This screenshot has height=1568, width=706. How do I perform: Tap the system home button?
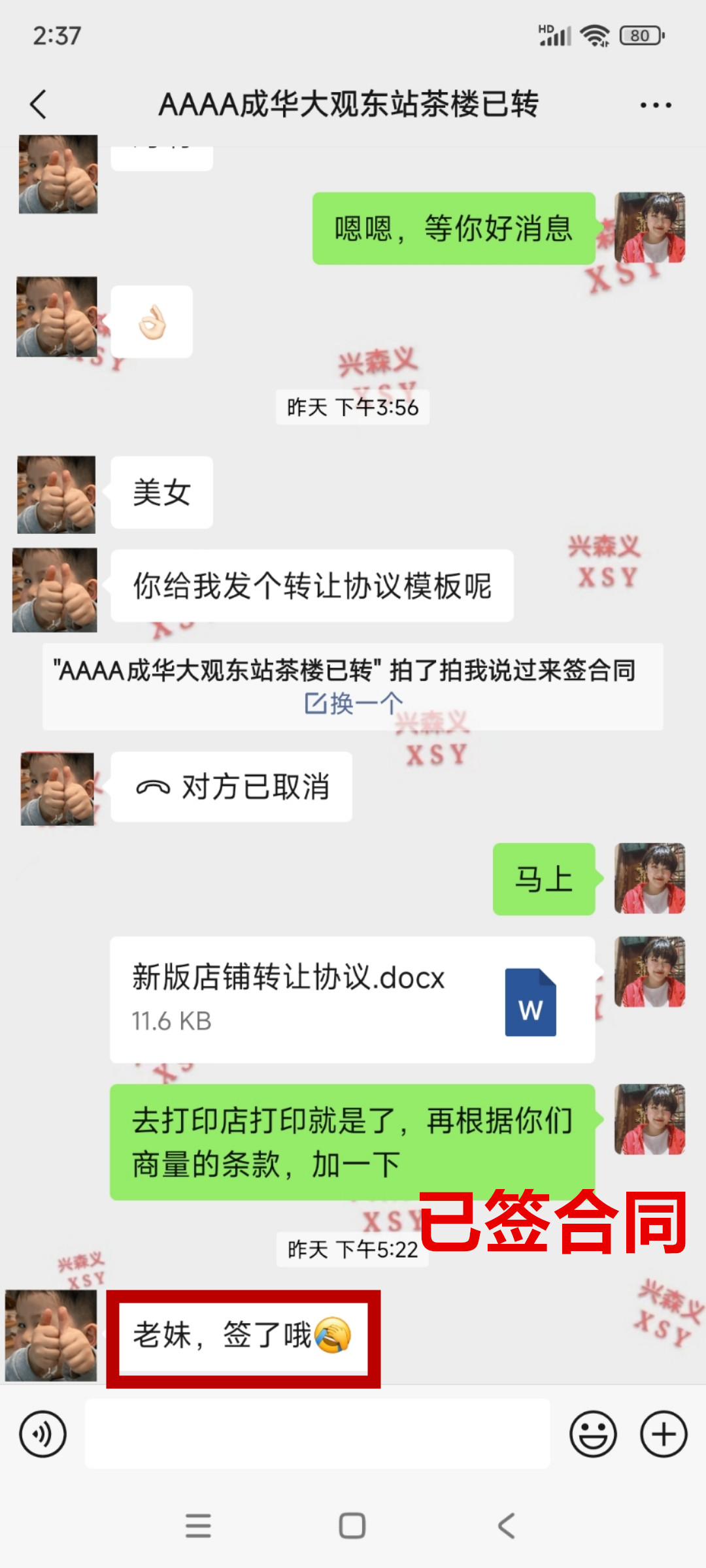(352, 1526)
